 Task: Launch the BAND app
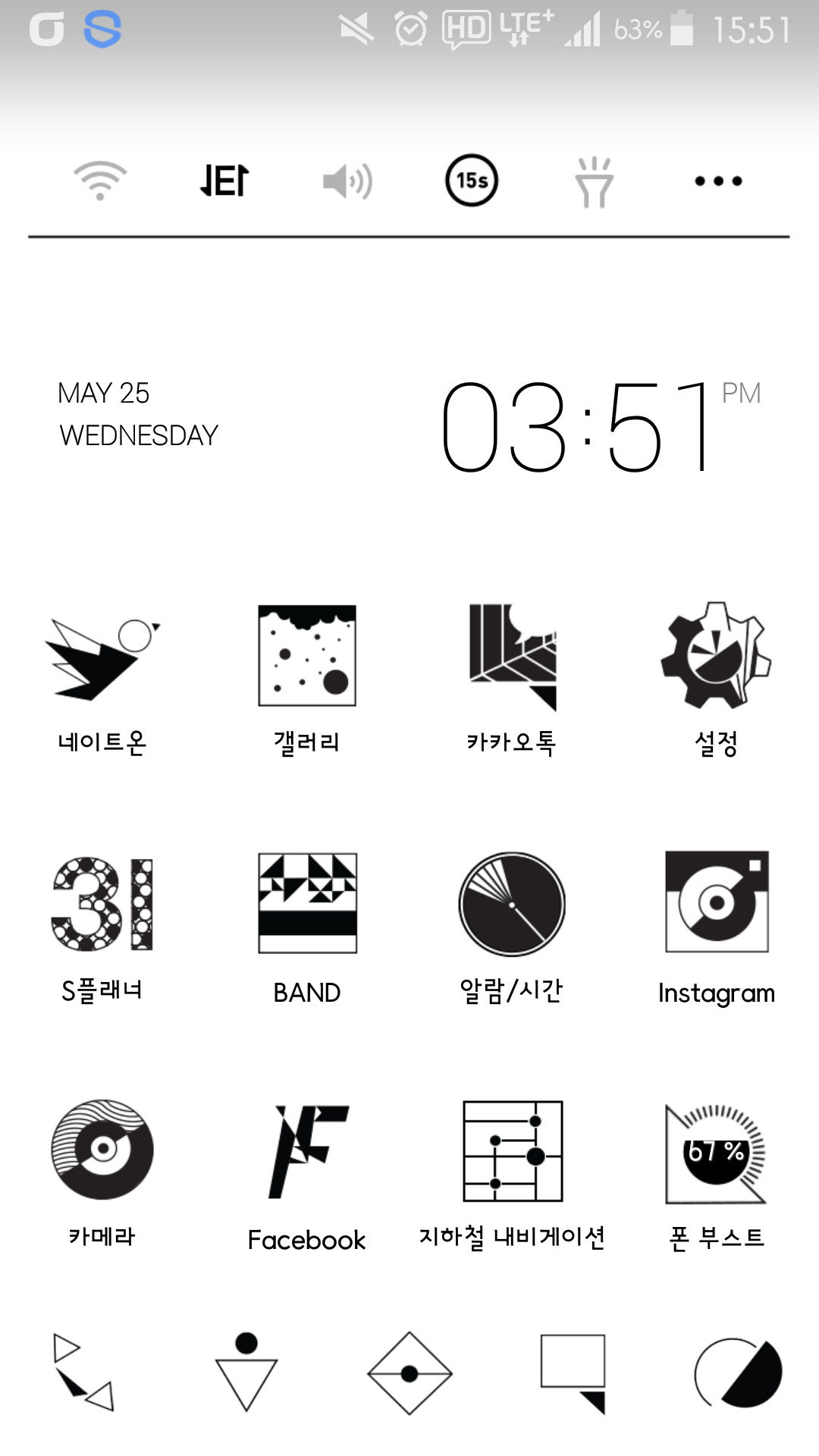point(307,927)
